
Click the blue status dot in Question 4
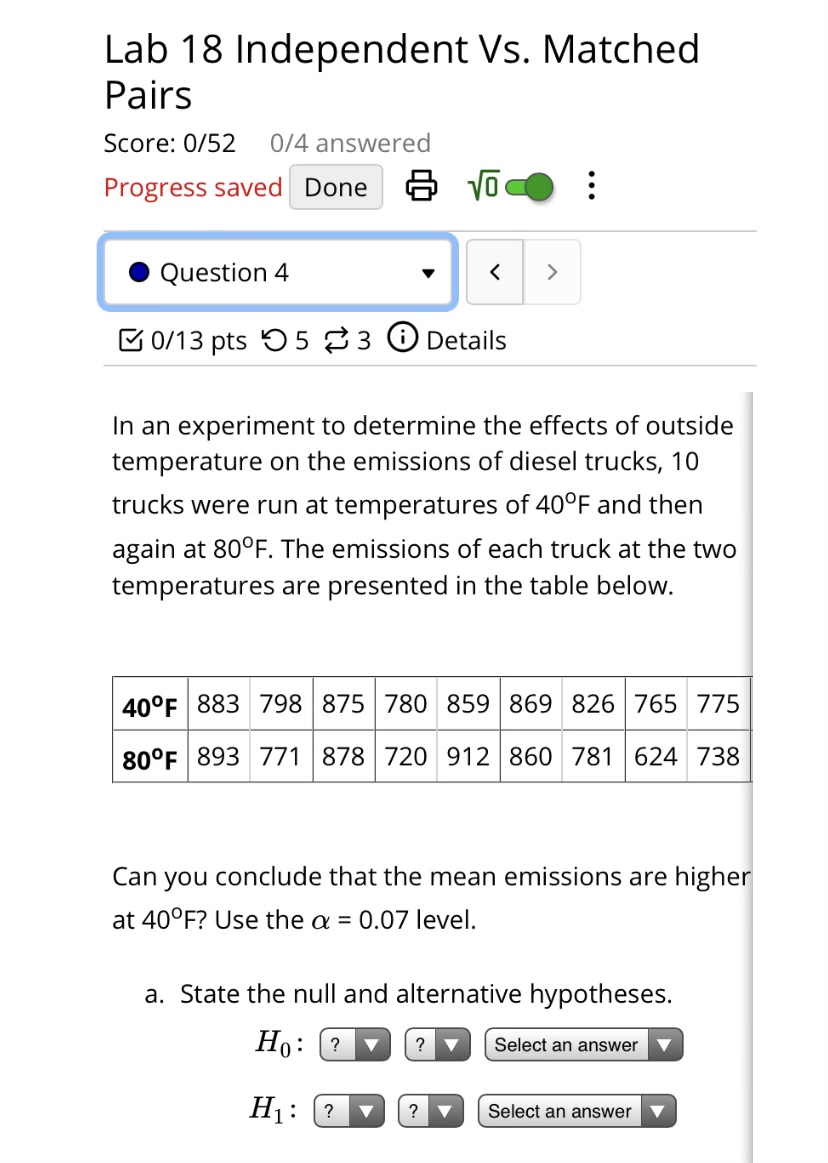point(139,271)
